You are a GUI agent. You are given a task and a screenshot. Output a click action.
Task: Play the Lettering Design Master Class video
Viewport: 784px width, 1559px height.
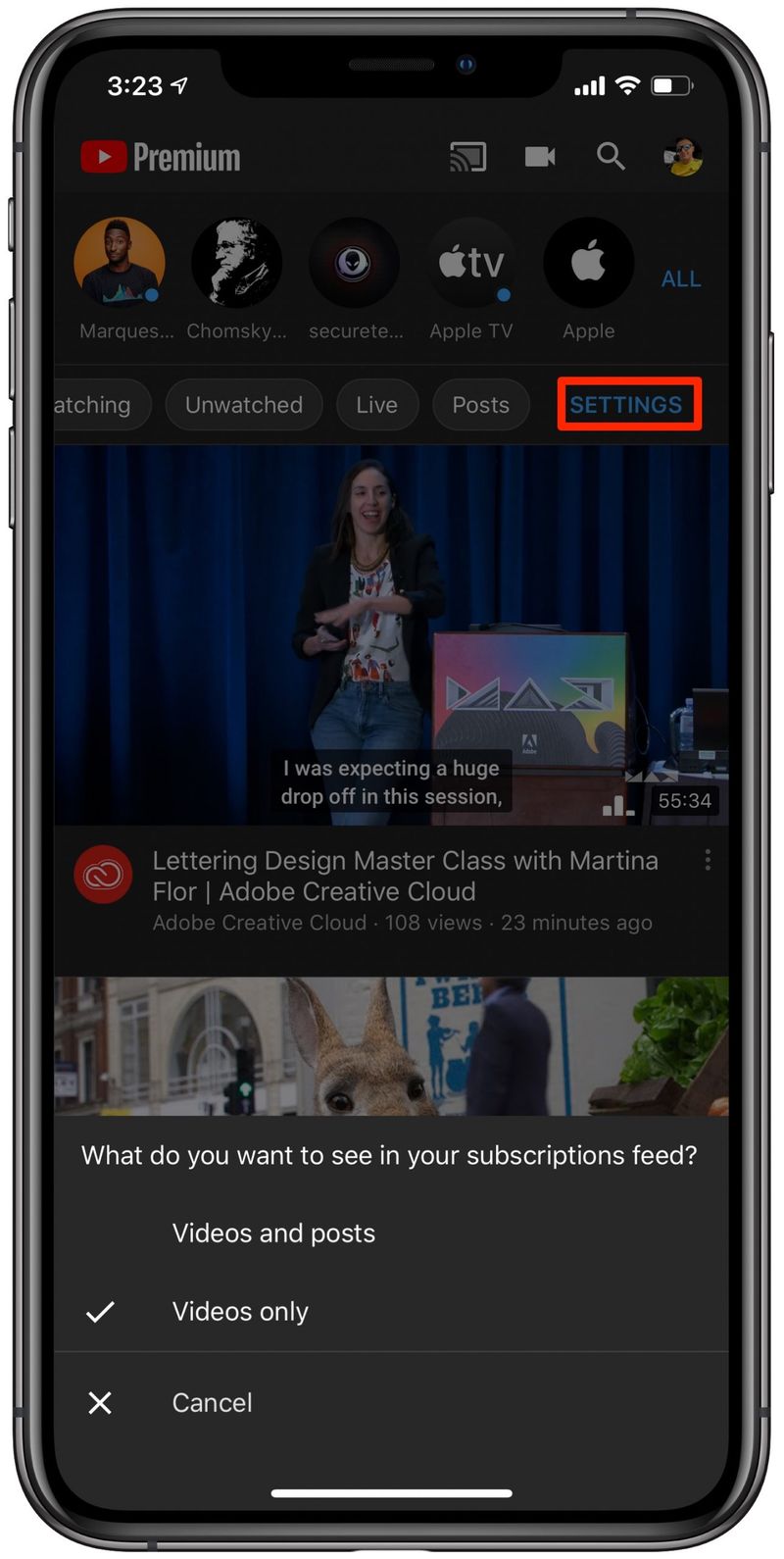[392, 635]
